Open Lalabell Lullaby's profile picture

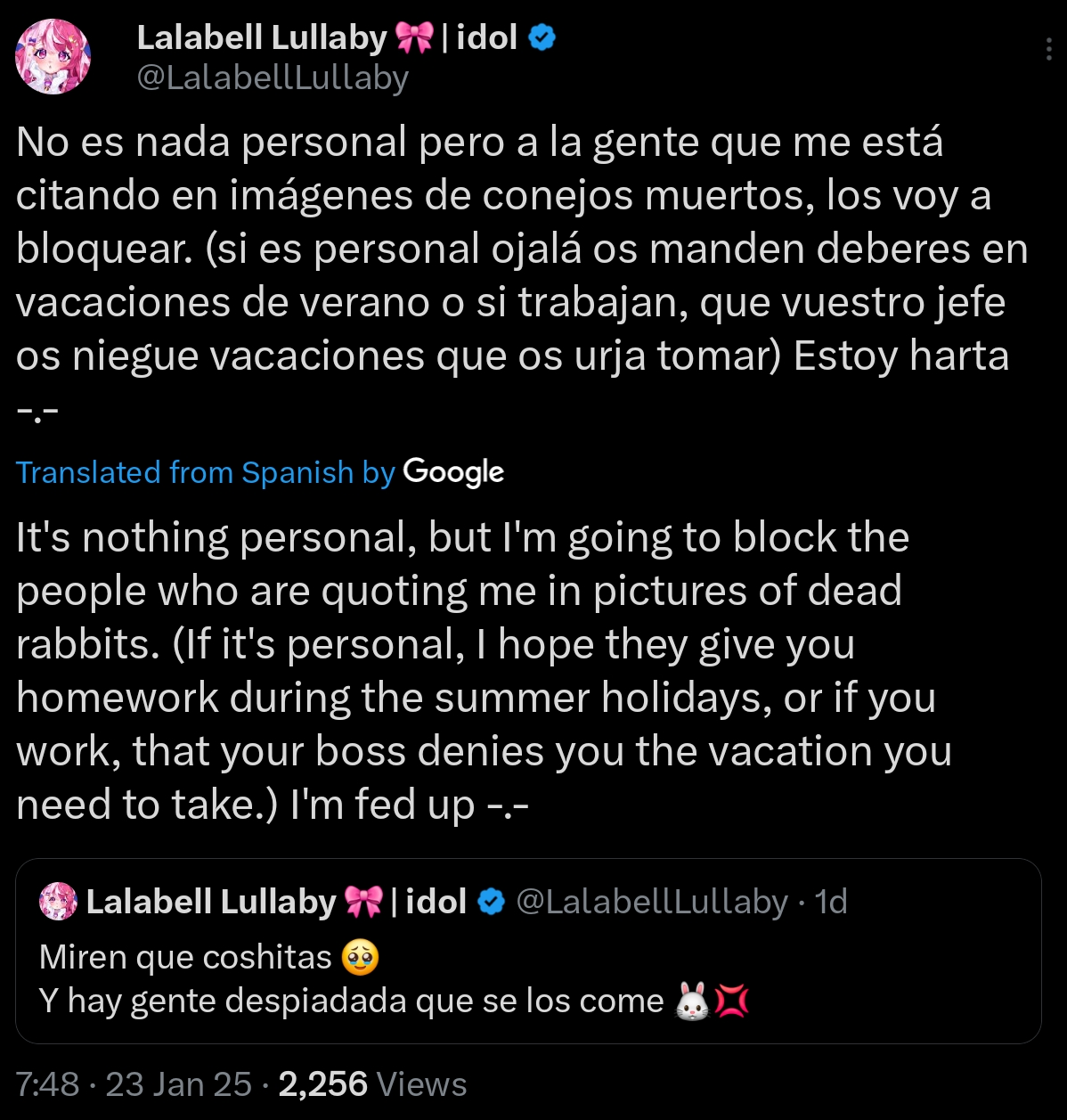53,57
